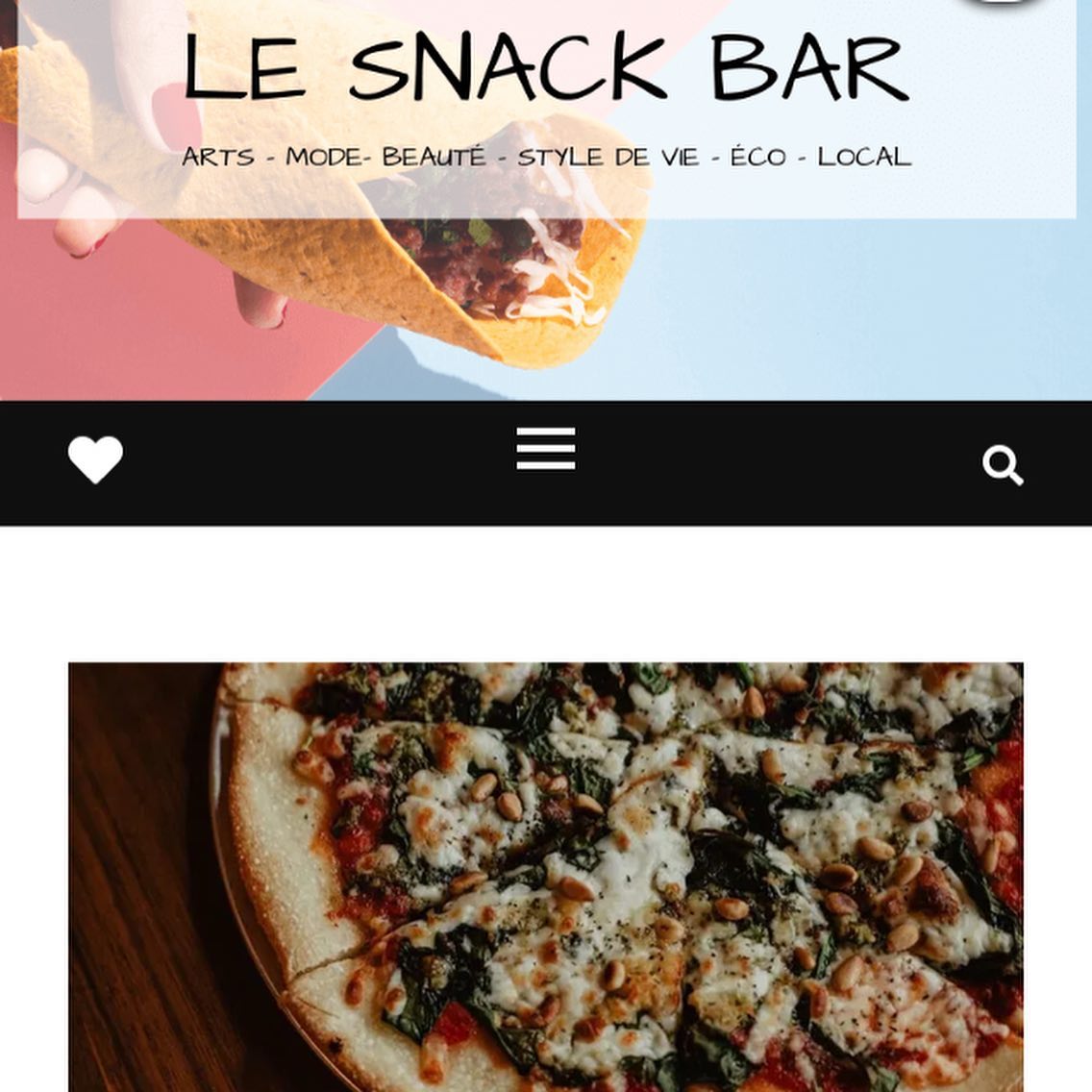This screenshot has height=1092, width=1092.
Task: Tap the heart favorites icon
Action: tap(95, 459)
